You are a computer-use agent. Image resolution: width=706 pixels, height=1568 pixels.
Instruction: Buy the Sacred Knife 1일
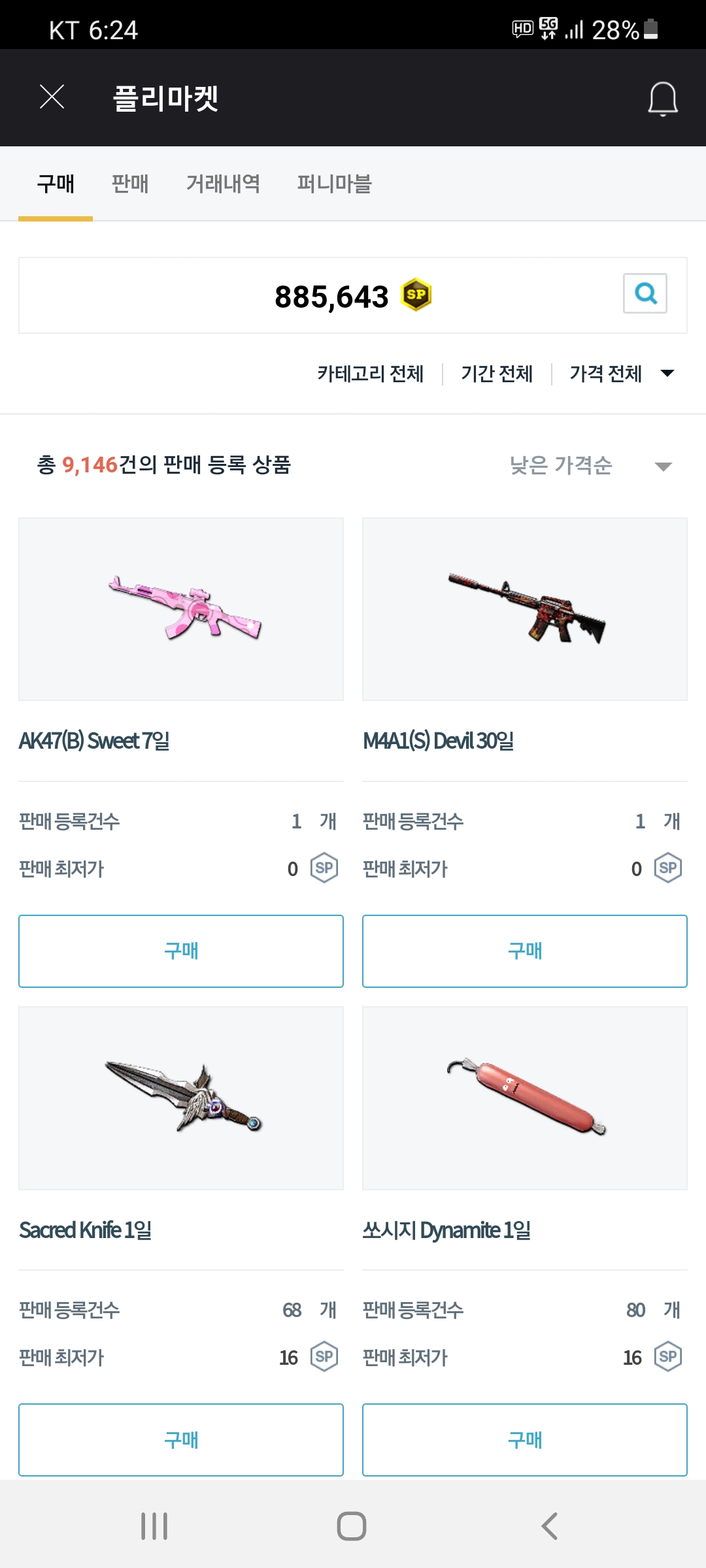(181, 1440)
